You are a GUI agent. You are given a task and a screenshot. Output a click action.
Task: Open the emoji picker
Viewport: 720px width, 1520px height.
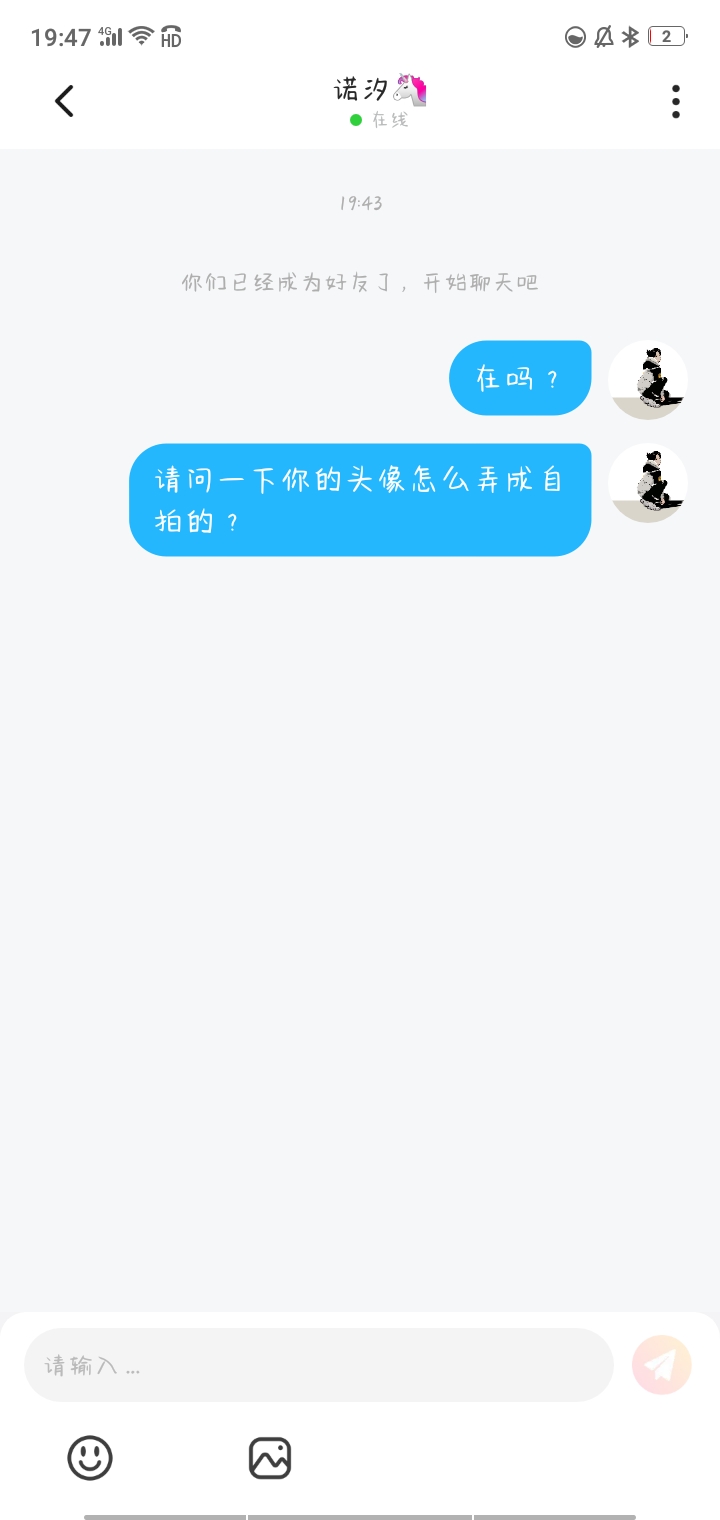[x=90, y=1458]
